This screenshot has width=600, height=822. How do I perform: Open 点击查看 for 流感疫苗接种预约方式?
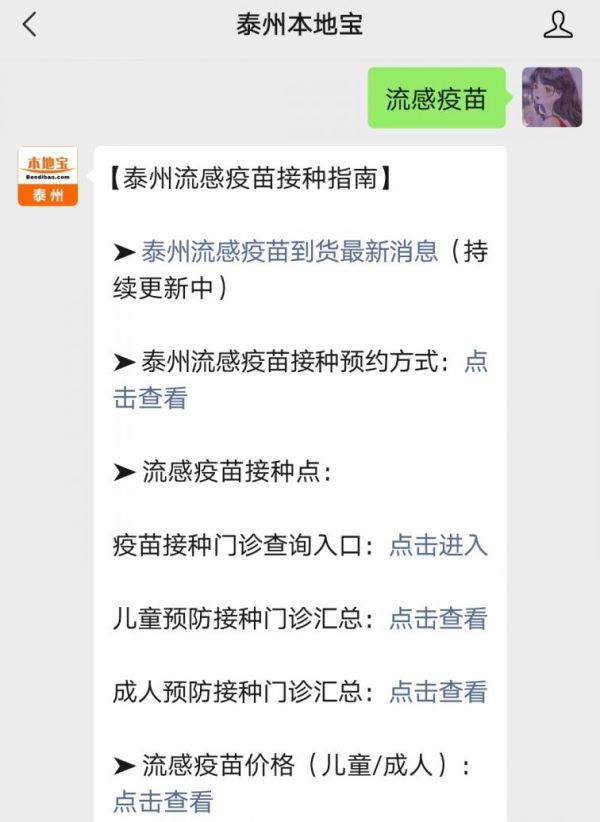click(150, 398)
